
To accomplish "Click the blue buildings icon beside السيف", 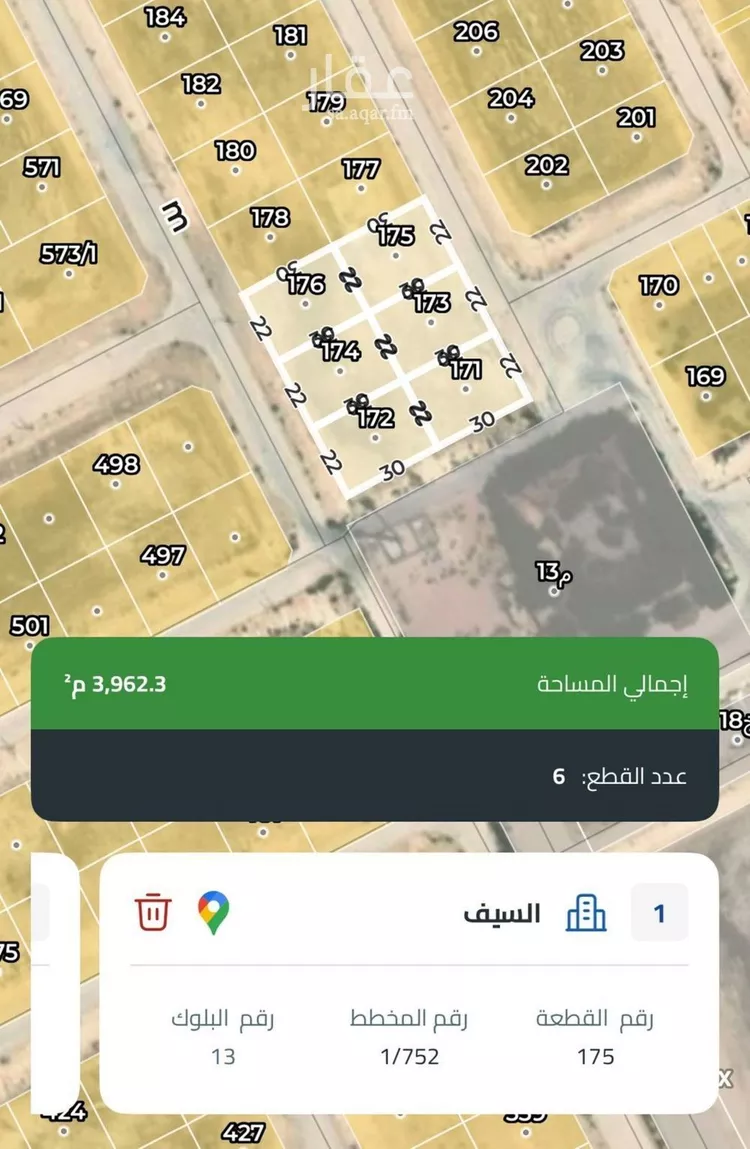I will [x=588, y=911].
